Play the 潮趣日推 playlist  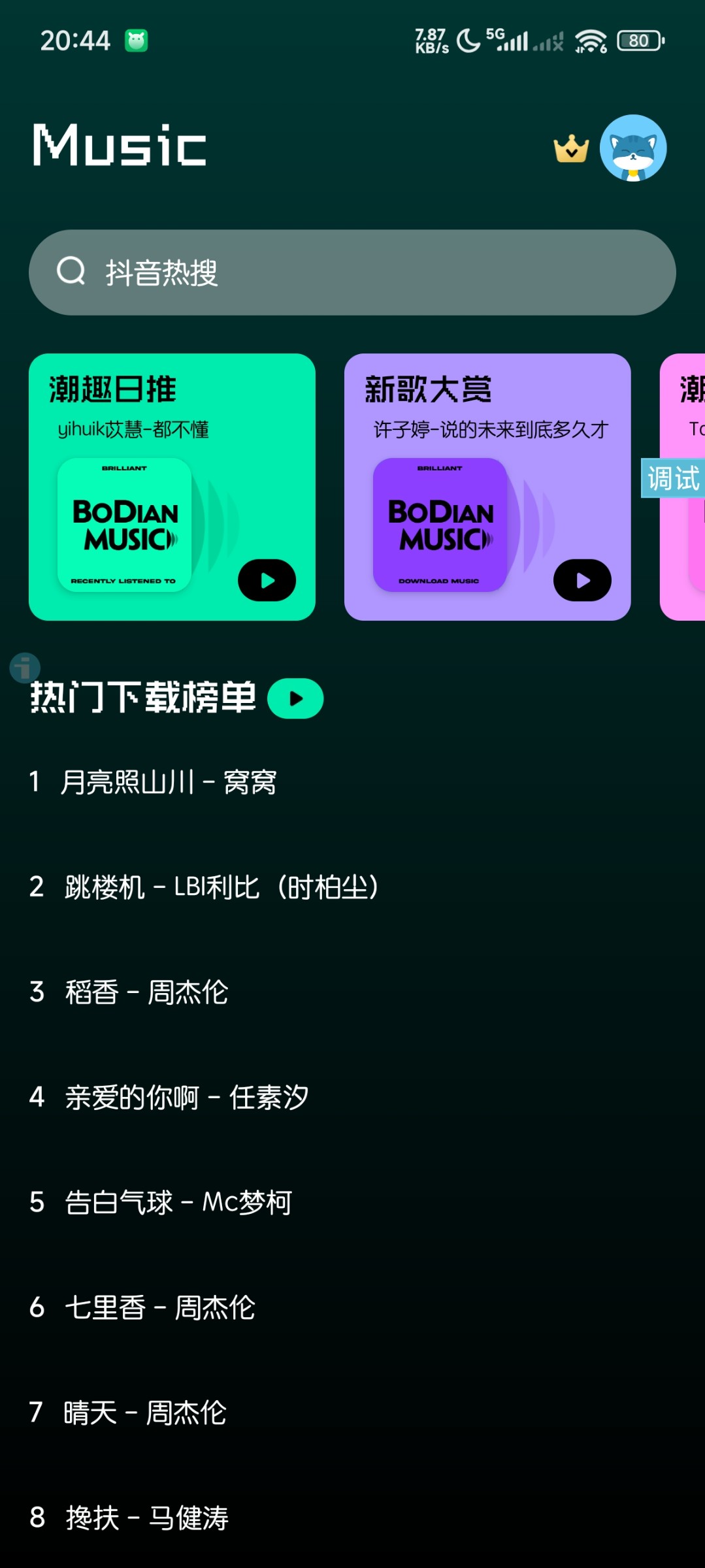[x=267, y=580]
